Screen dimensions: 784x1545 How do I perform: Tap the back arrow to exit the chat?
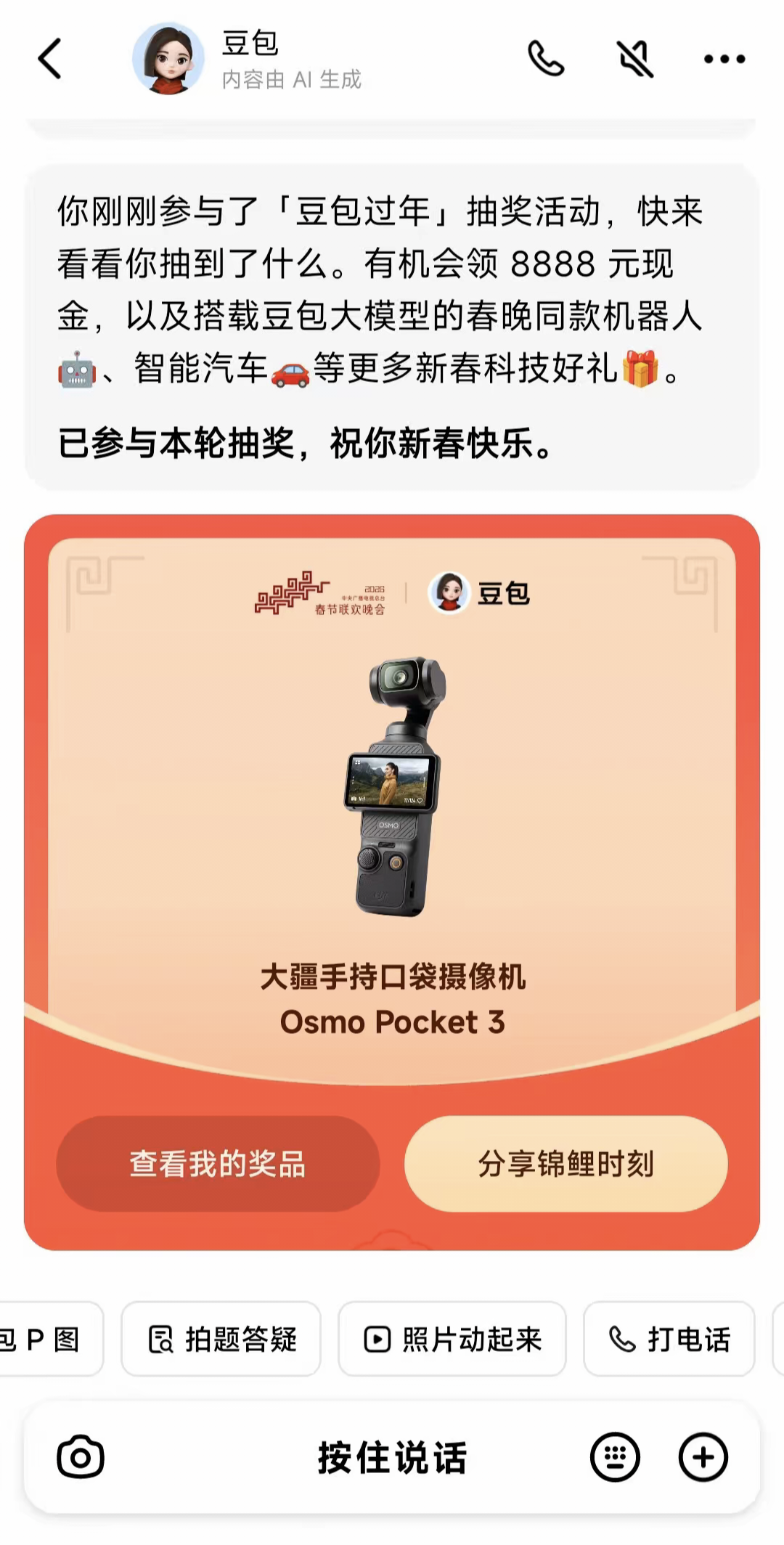(49, 58)
